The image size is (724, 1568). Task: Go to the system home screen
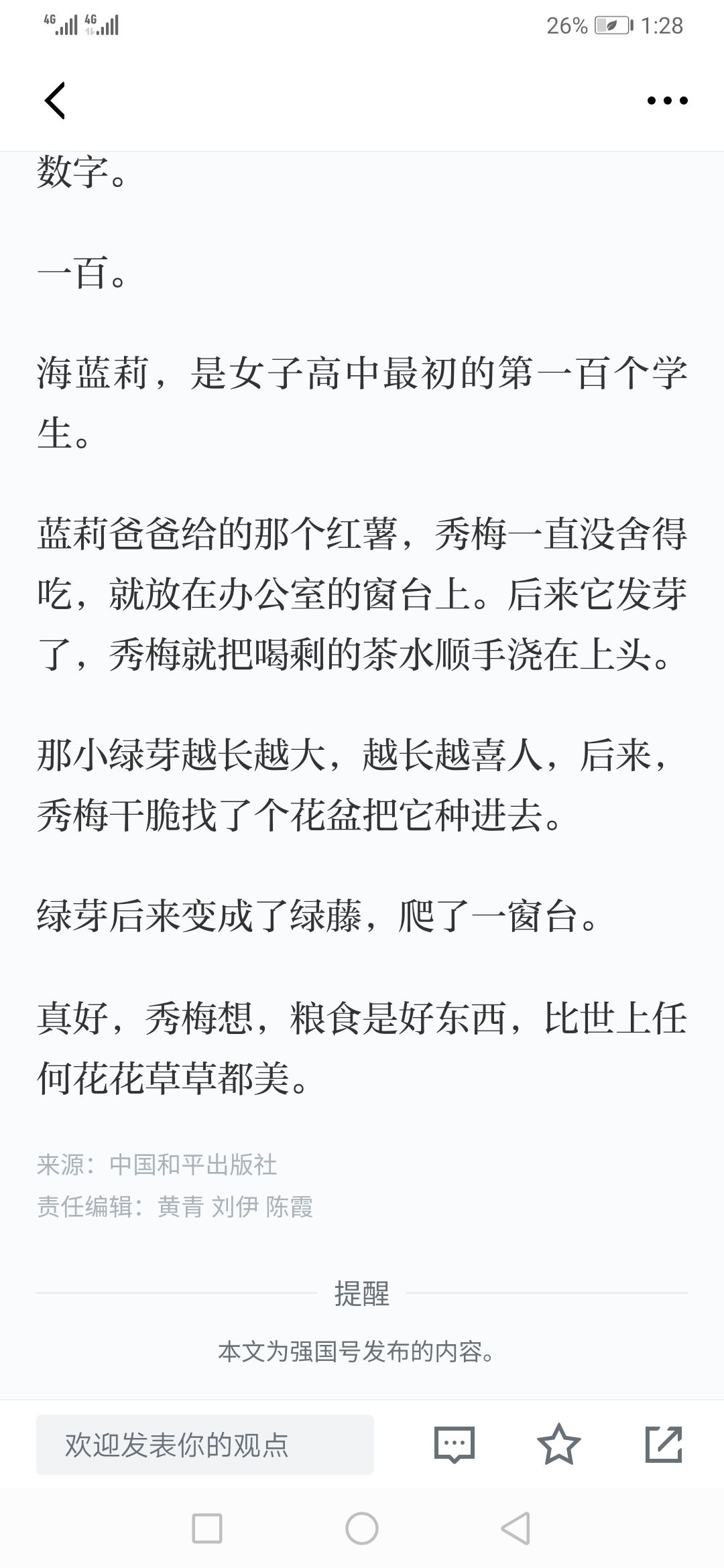pos(362,1529)
